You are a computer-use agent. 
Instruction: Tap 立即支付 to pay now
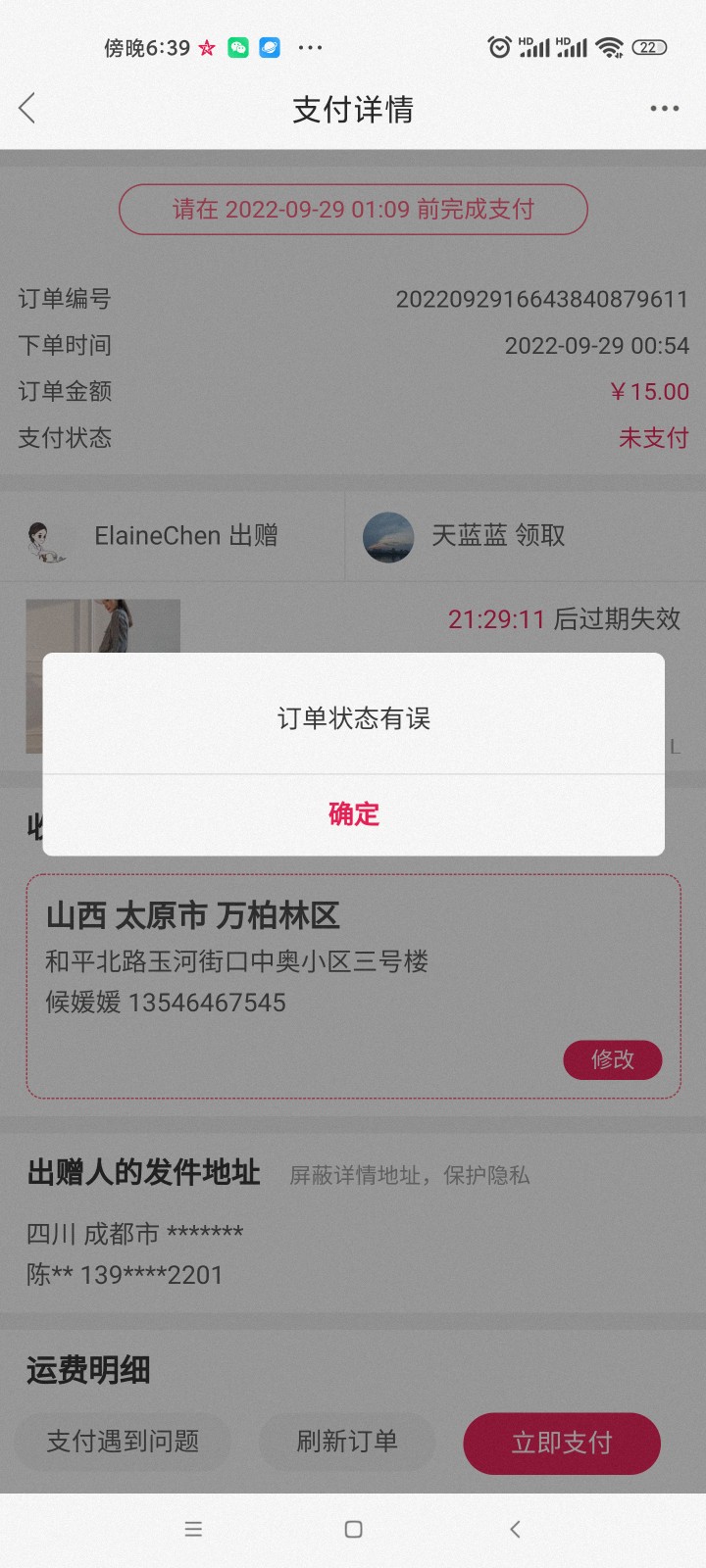coord(561,1443)
